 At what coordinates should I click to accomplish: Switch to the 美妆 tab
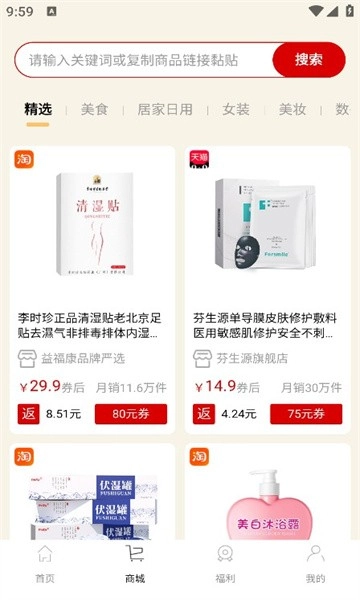pyautogui.click(x=292, y=109)
